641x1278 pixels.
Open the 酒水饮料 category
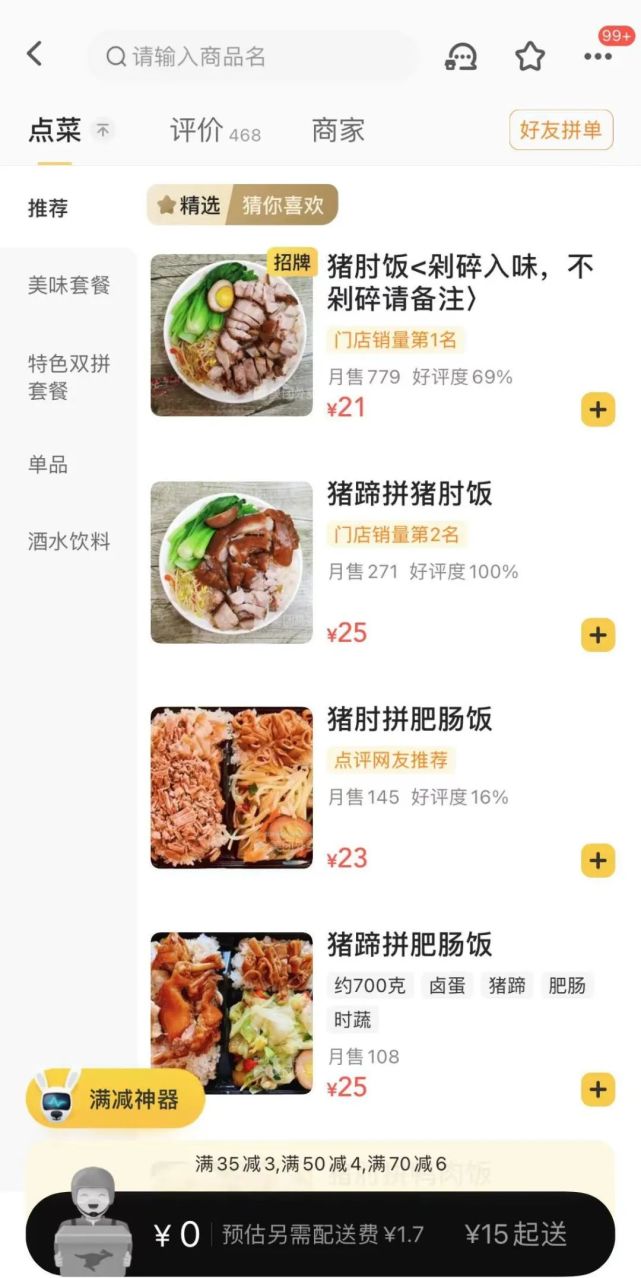click(69, 542)
